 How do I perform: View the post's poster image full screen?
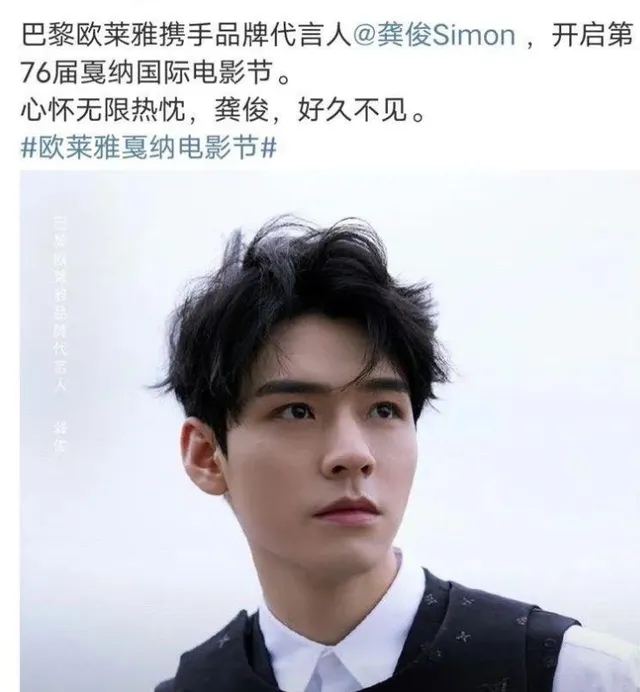(x=330, y=430)
